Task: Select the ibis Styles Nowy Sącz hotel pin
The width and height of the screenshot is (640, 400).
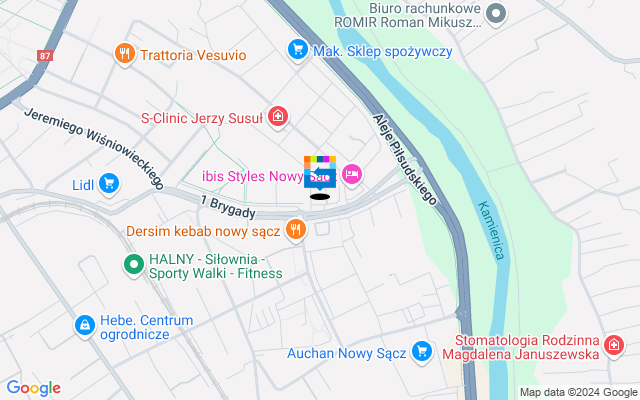Action: point(352,175)
